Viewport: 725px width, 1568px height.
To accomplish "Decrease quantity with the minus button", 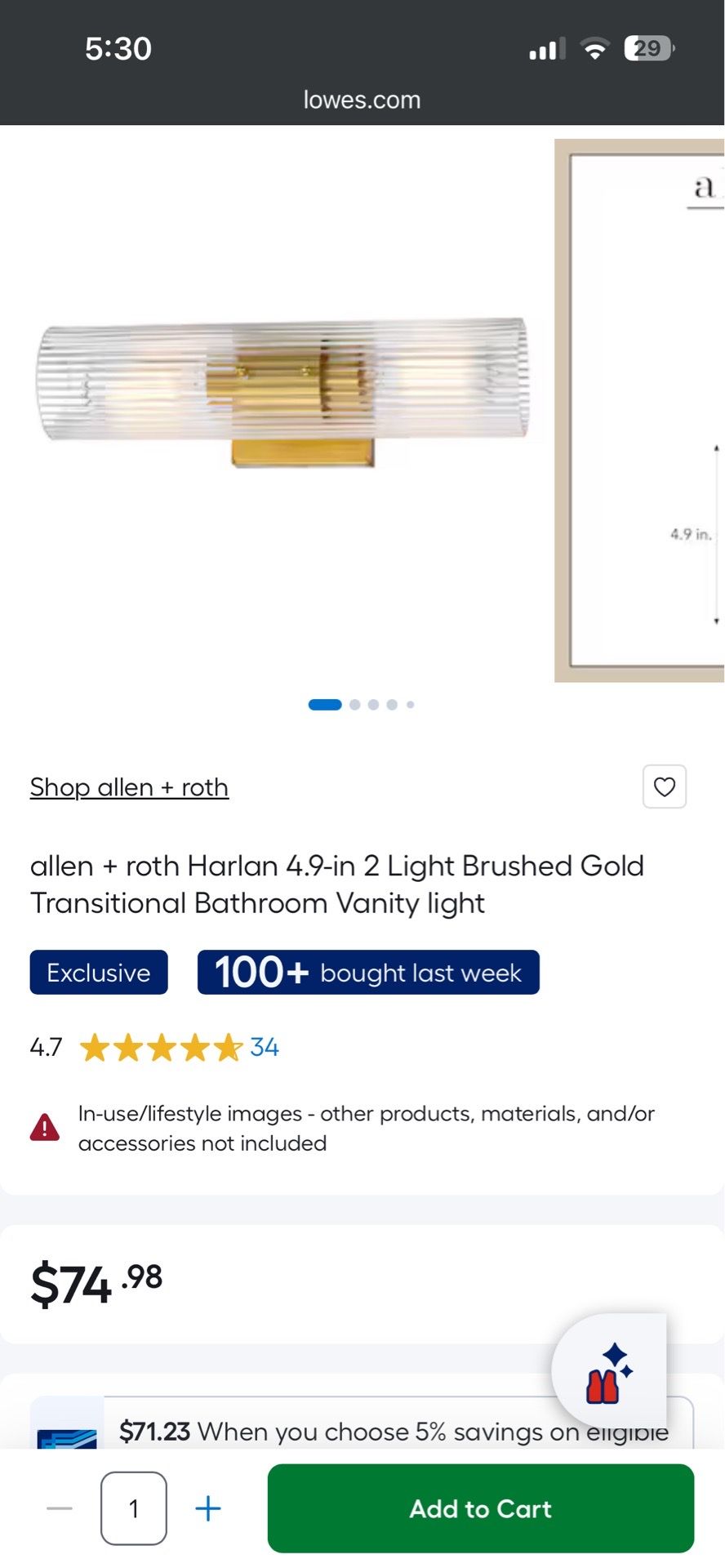I will pyautogui.click(x=60, y=1508).
